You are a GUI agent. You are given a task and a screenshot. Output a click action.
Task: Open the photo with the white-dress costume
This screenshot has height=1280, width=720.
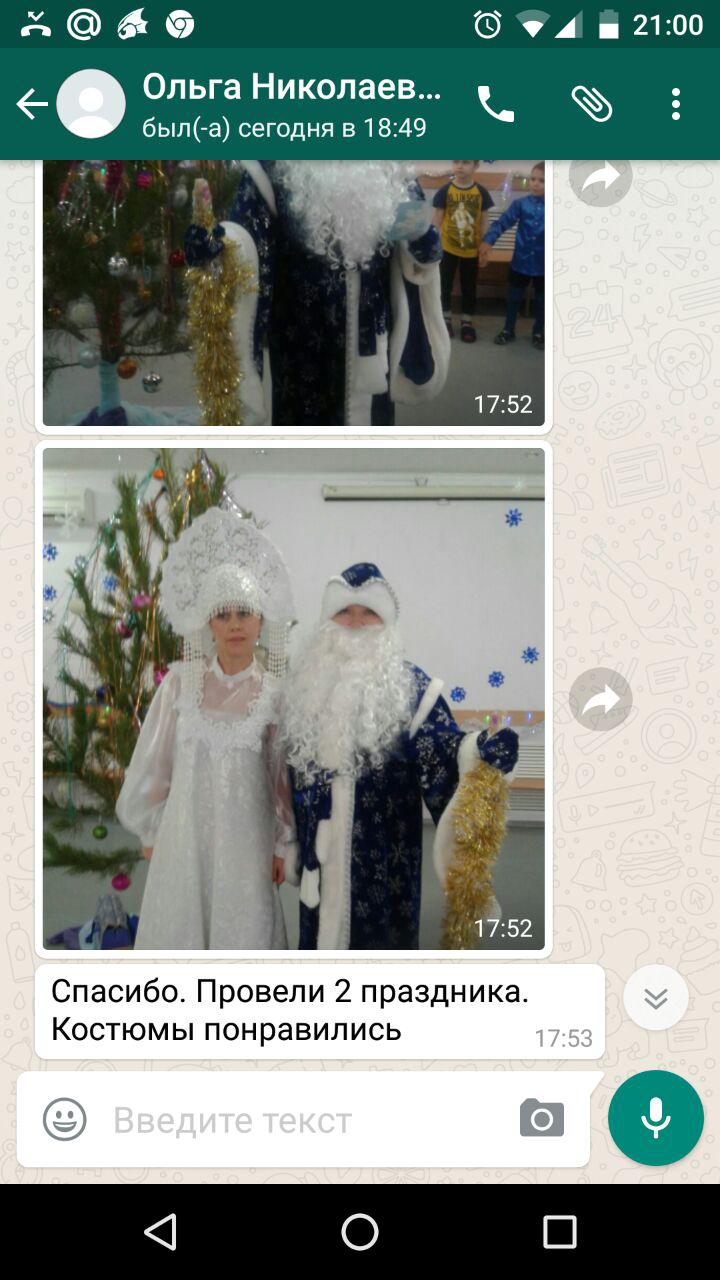293,698
